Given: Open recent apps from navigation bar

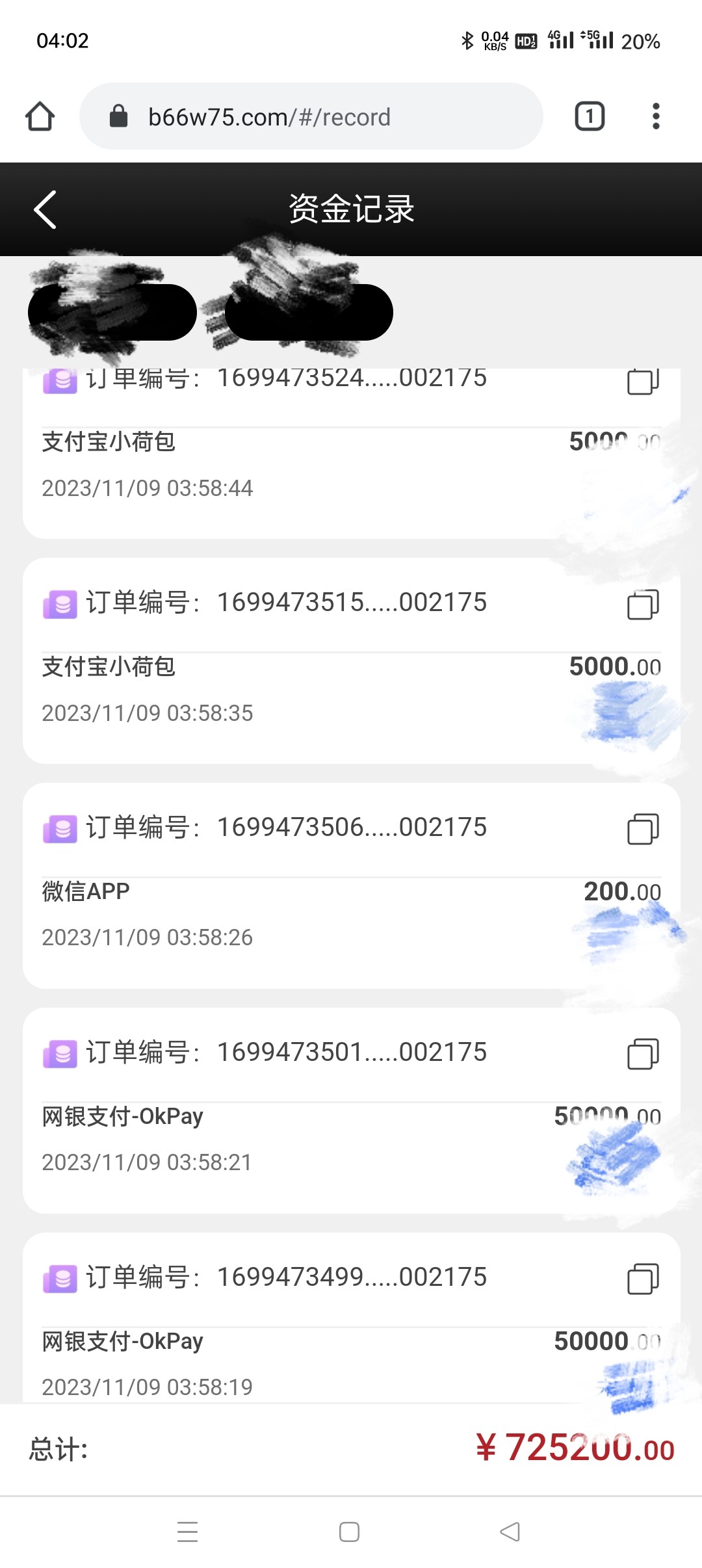Looking at the screenshot, I should (x=187, y=1532).
